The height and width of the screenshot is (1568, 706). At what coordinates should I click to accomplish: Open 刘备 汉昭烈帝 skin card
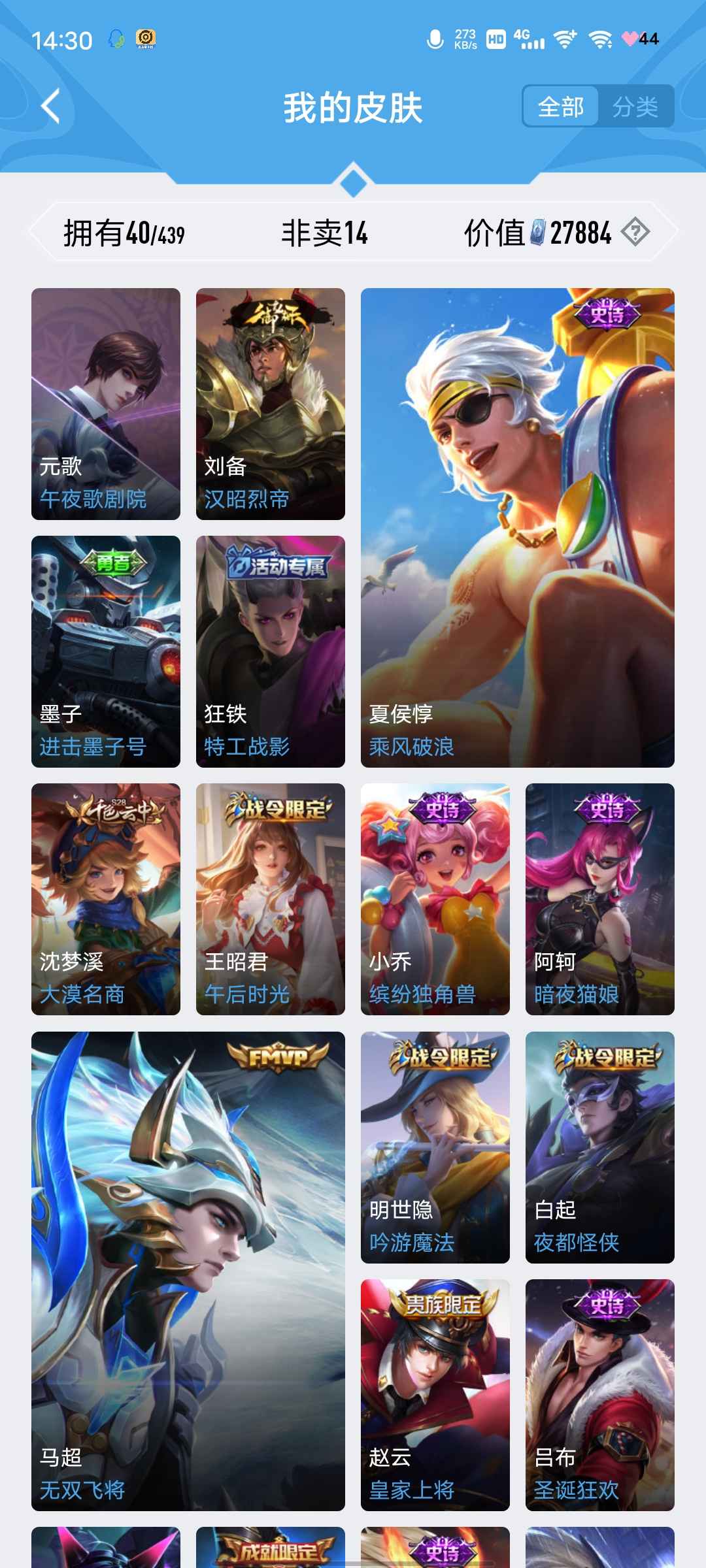[271, 404]
